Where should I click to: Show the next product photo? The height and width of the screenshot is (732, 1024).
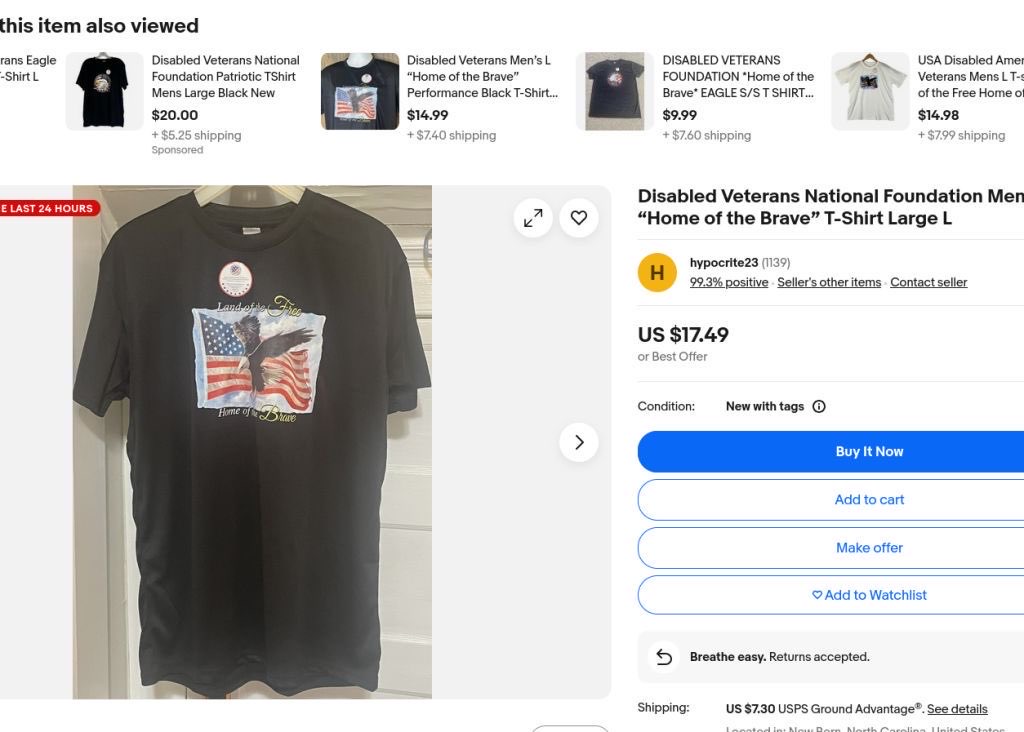point(579,443)
